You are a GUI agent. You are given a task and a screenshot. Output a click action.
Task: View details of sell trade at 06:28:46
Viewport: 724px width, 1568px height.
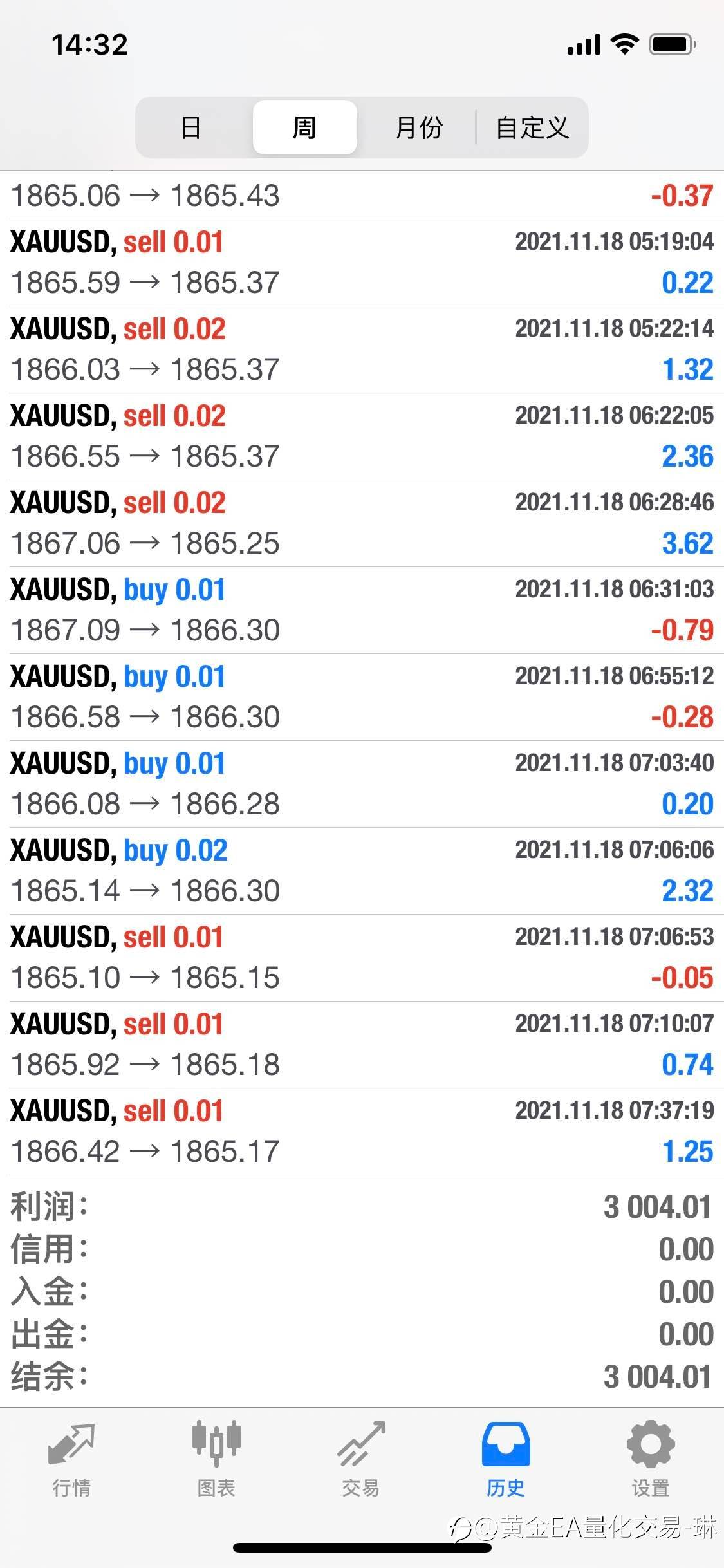click(x=362, y=523)
